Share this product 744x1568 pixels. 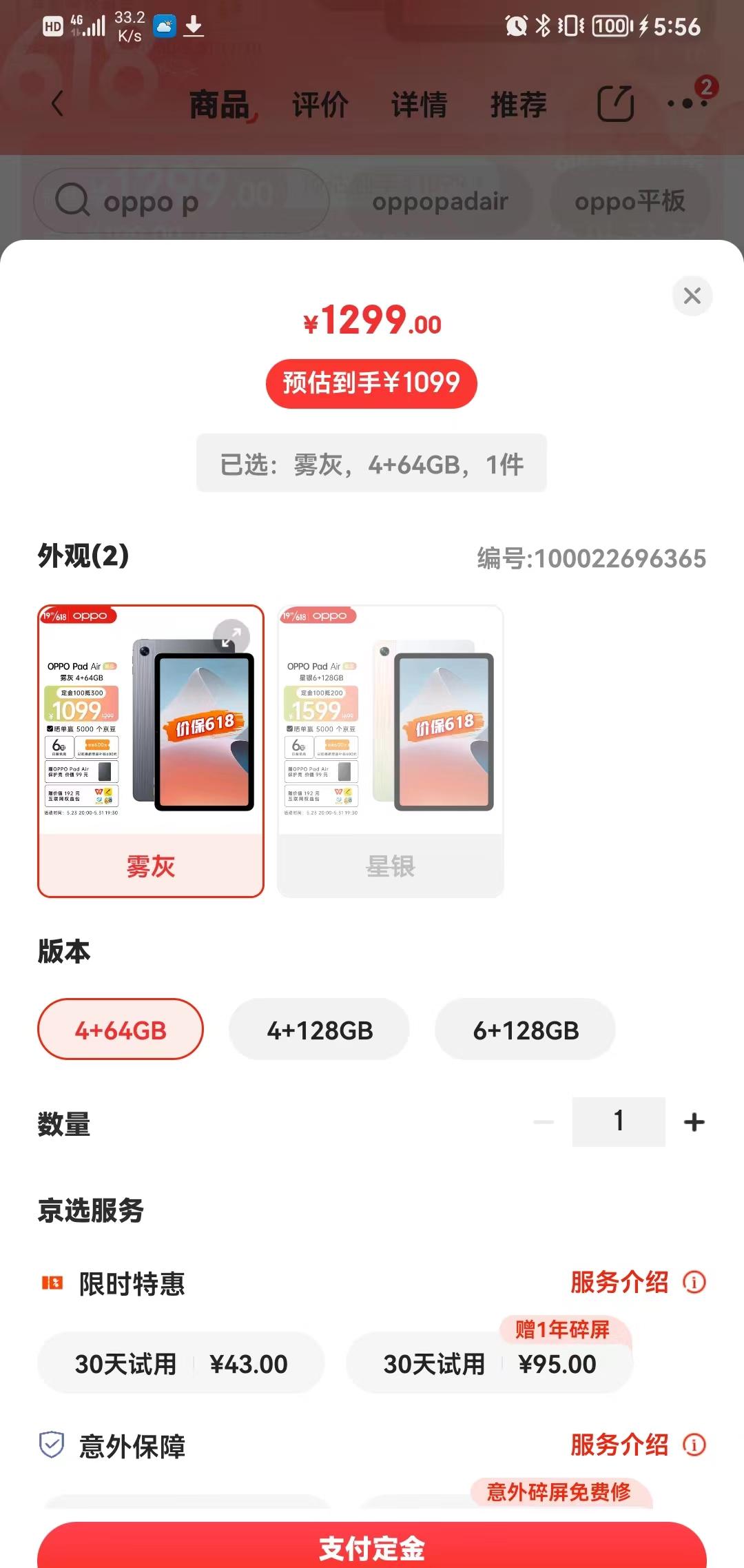click(614, 104)
